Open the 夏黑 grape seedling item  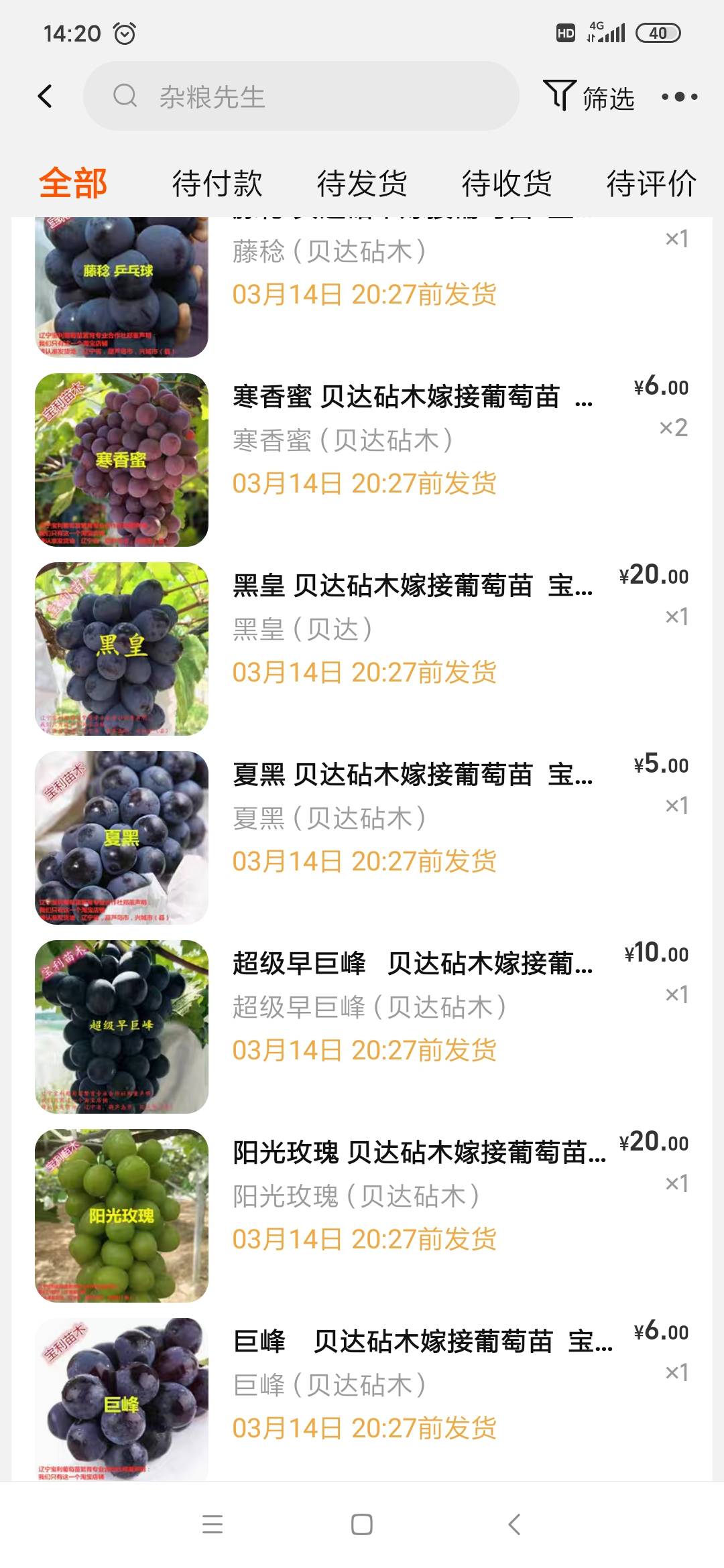tap(362, 838)
